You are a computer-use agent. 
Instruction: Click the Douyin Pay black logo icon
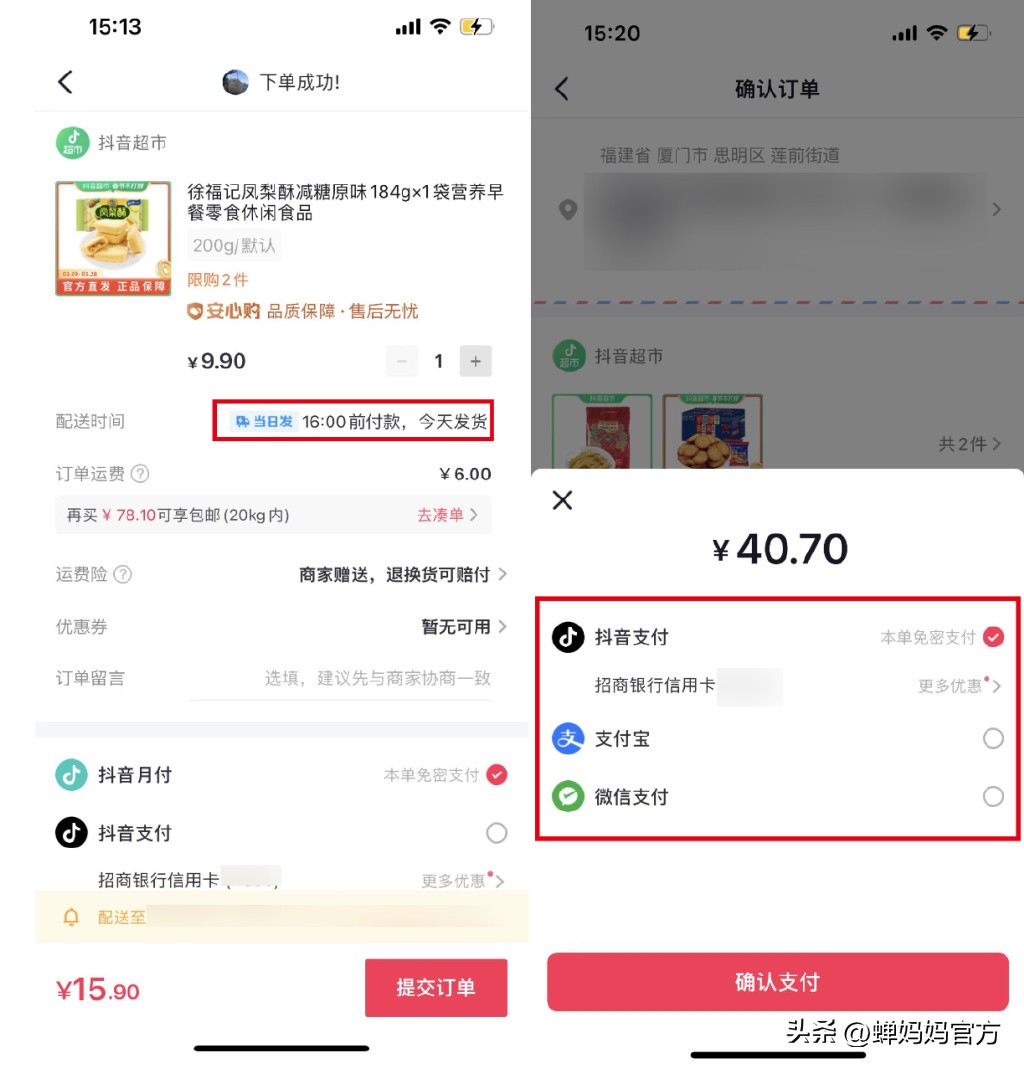568,637
